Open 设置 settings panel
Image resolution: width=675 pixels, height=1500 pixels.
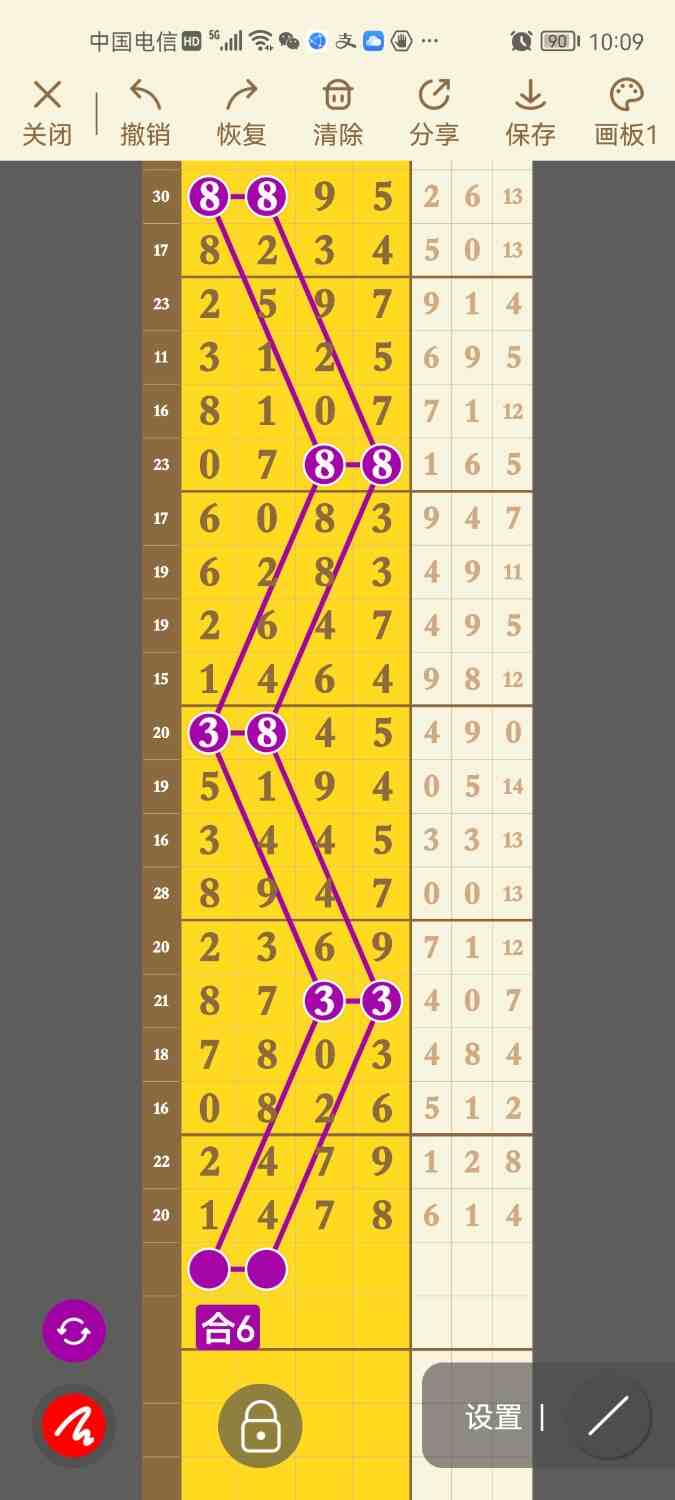(x=493, y=1417)
